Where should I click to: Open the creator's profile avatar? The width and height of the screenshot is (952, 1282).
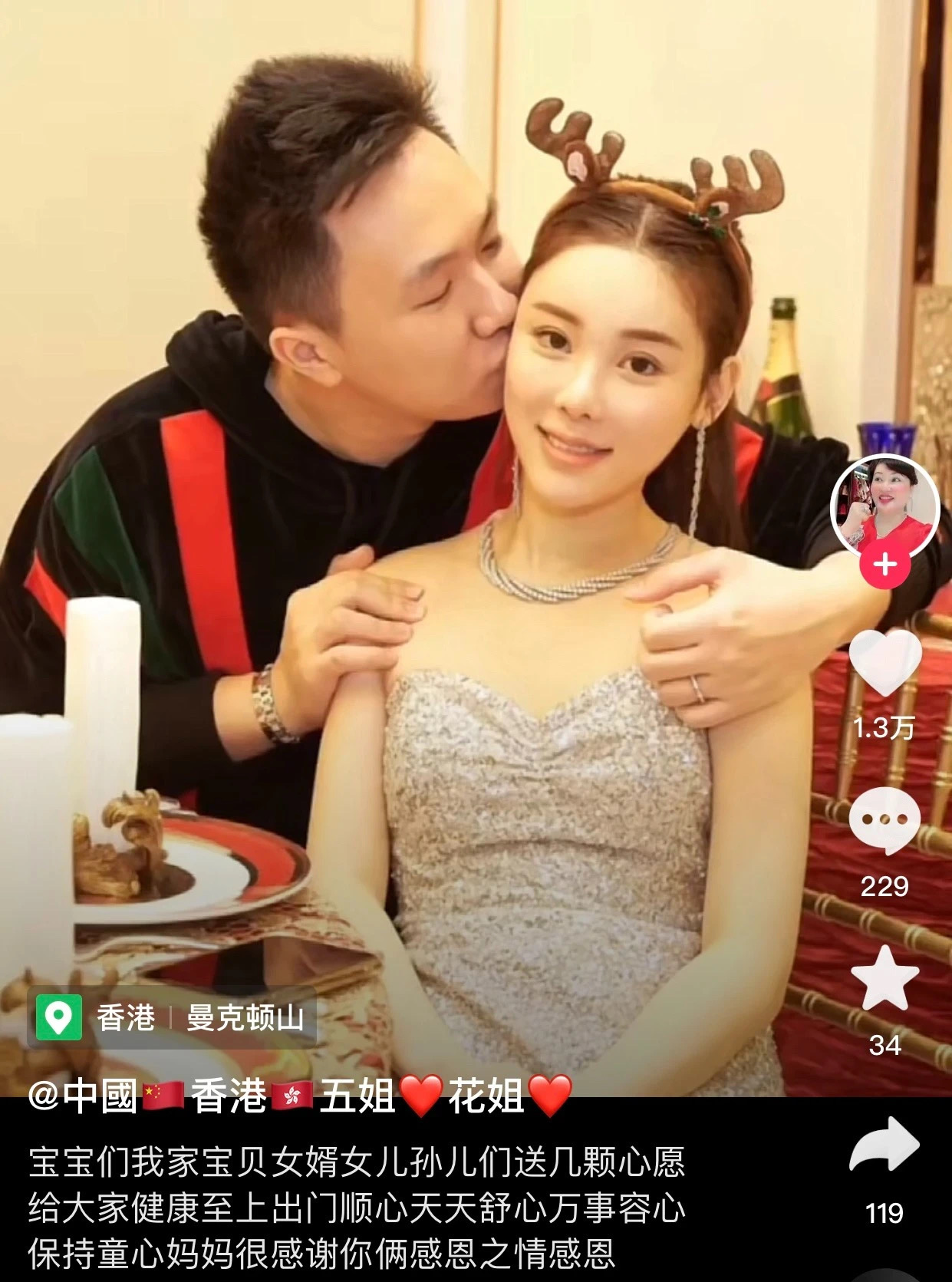coord(884,509)
